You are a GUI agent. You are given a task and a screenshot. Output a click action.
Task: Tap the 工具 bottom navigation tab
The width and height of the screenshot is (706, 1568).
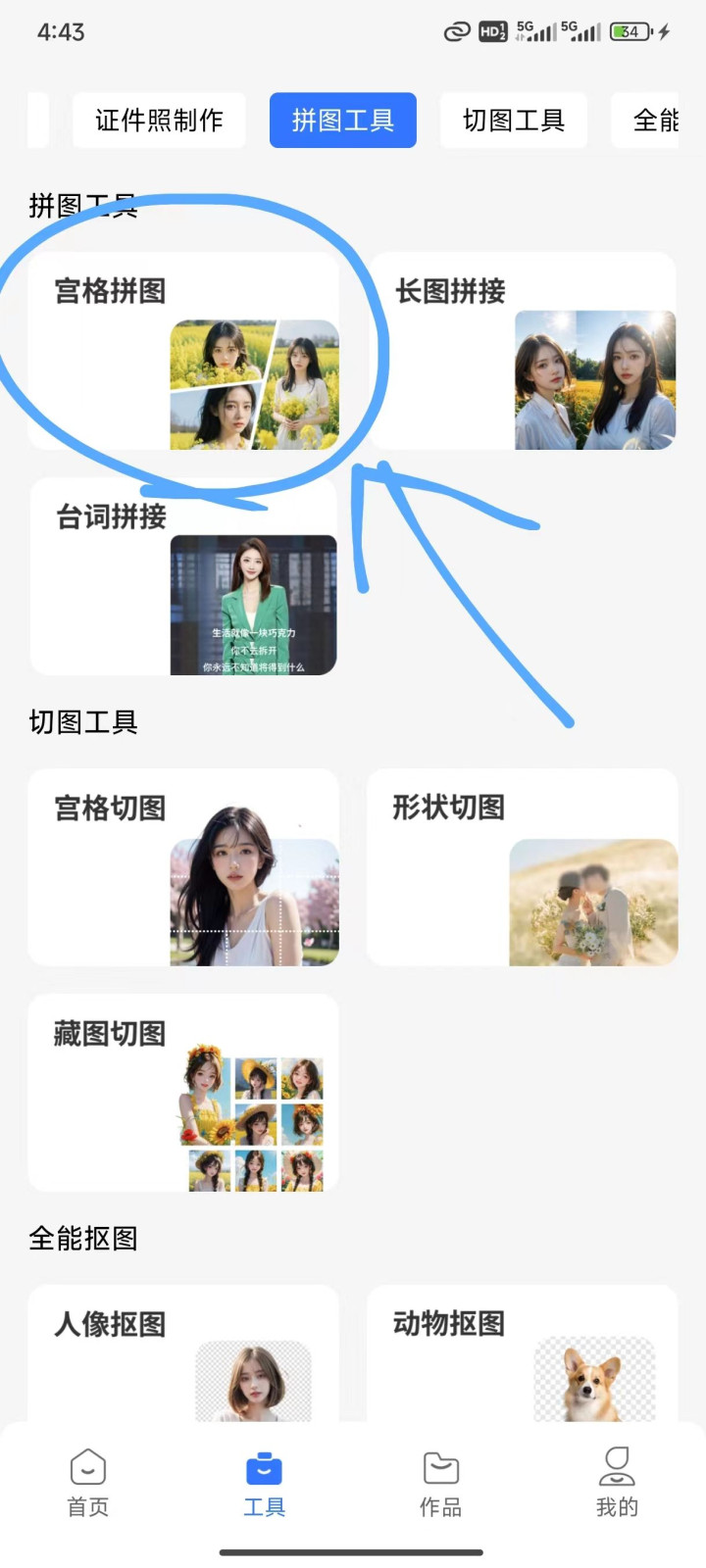265,1483
